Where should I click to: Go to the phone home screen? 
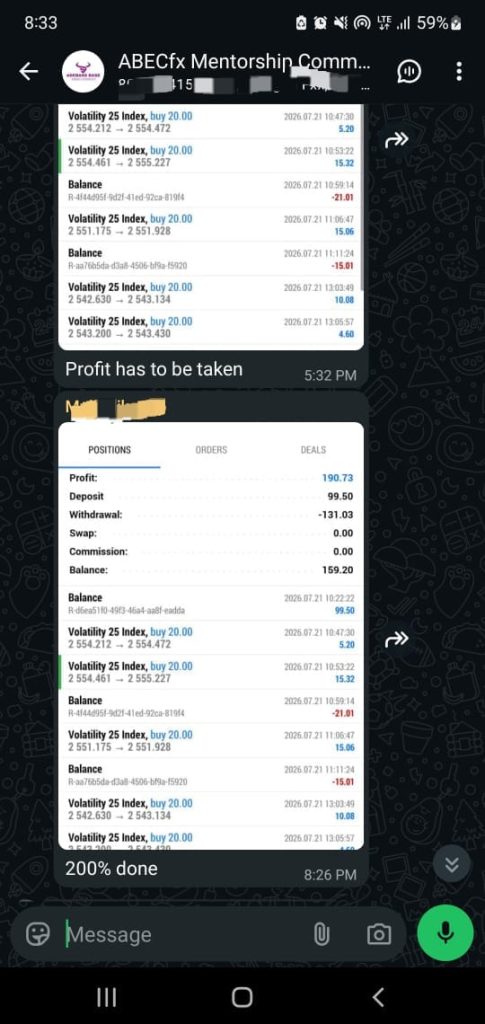pyautogui.click(x=242, y=997)
